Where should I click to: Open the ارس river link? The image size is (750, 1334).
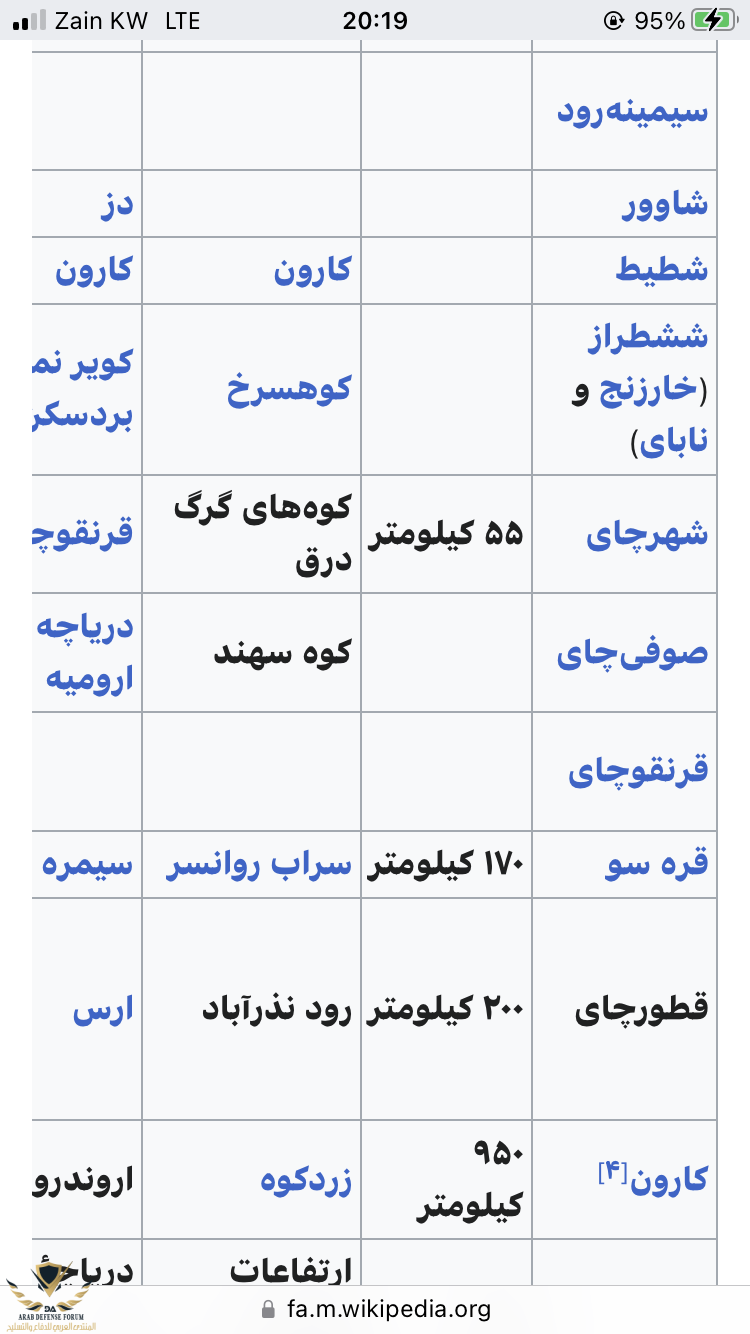103,1010
